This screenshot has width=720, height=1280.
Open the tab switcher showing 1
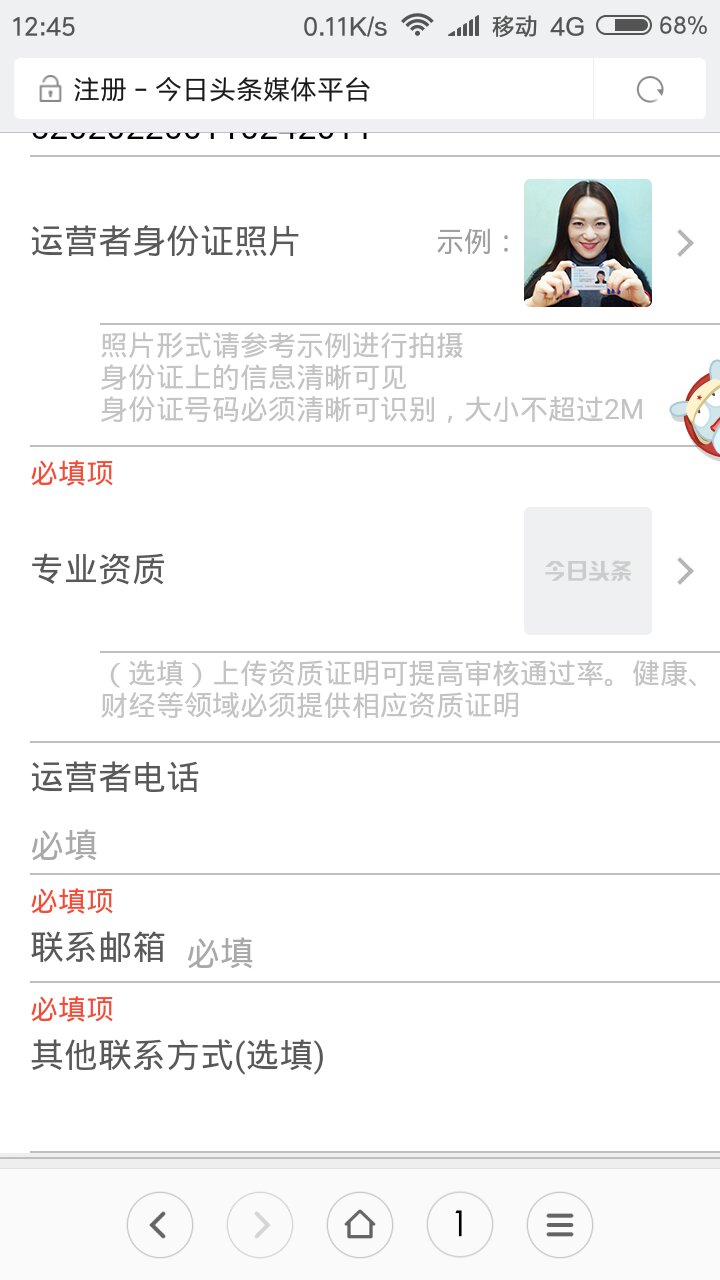pos(460,1224)
